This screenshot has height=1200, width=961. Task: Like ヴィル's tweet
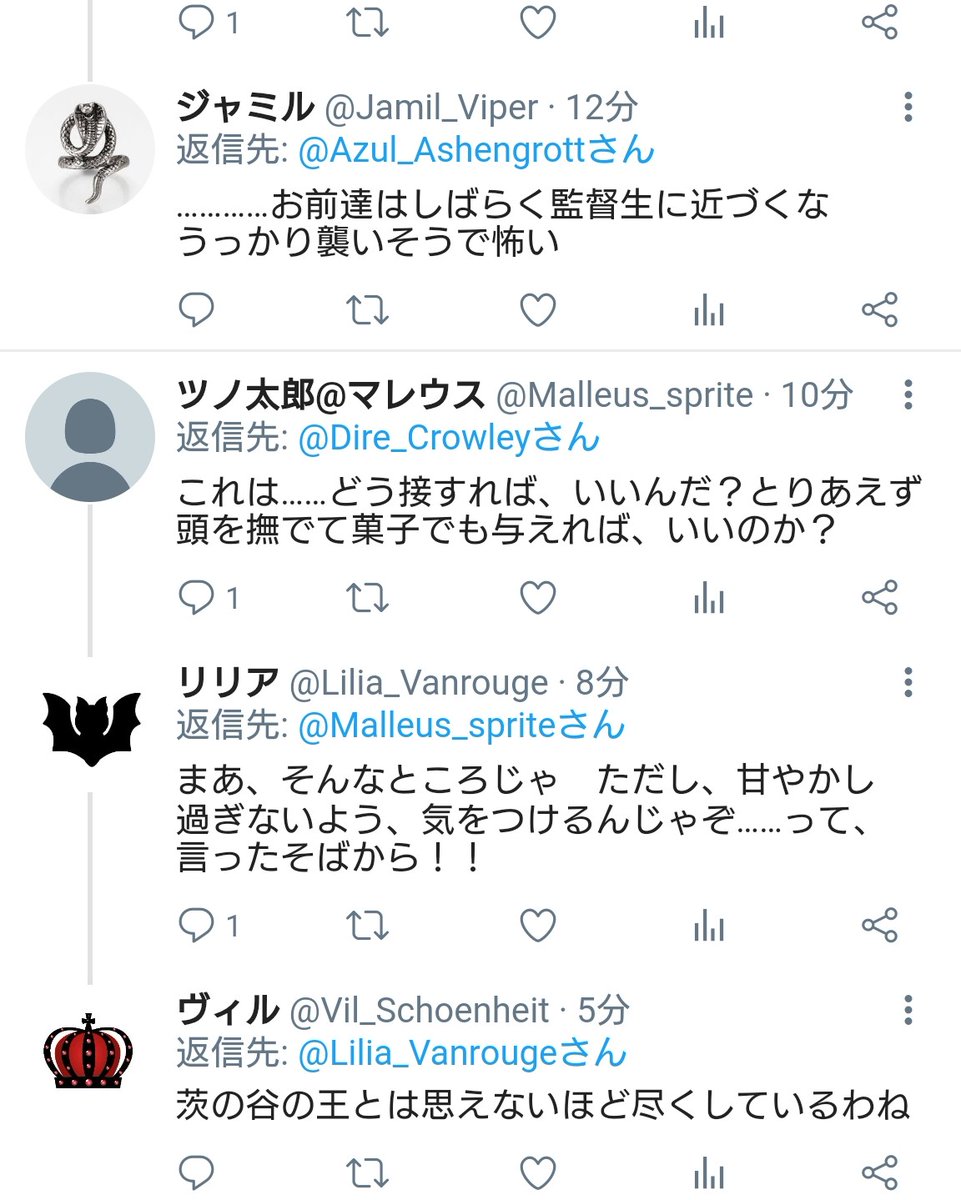coord(538,1172)
